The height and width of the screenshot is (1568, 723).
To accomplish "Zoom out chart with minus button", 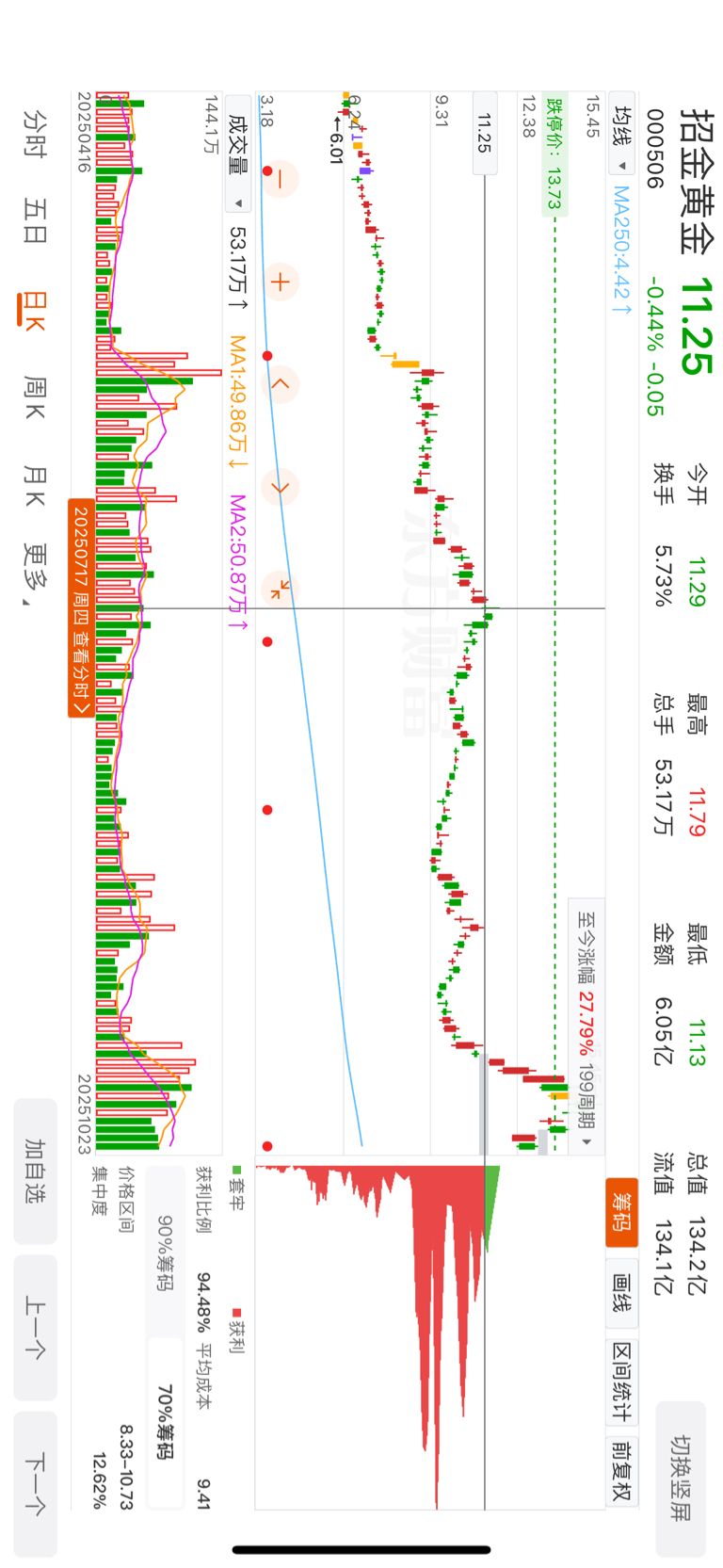I will click(x=280, y=179).
